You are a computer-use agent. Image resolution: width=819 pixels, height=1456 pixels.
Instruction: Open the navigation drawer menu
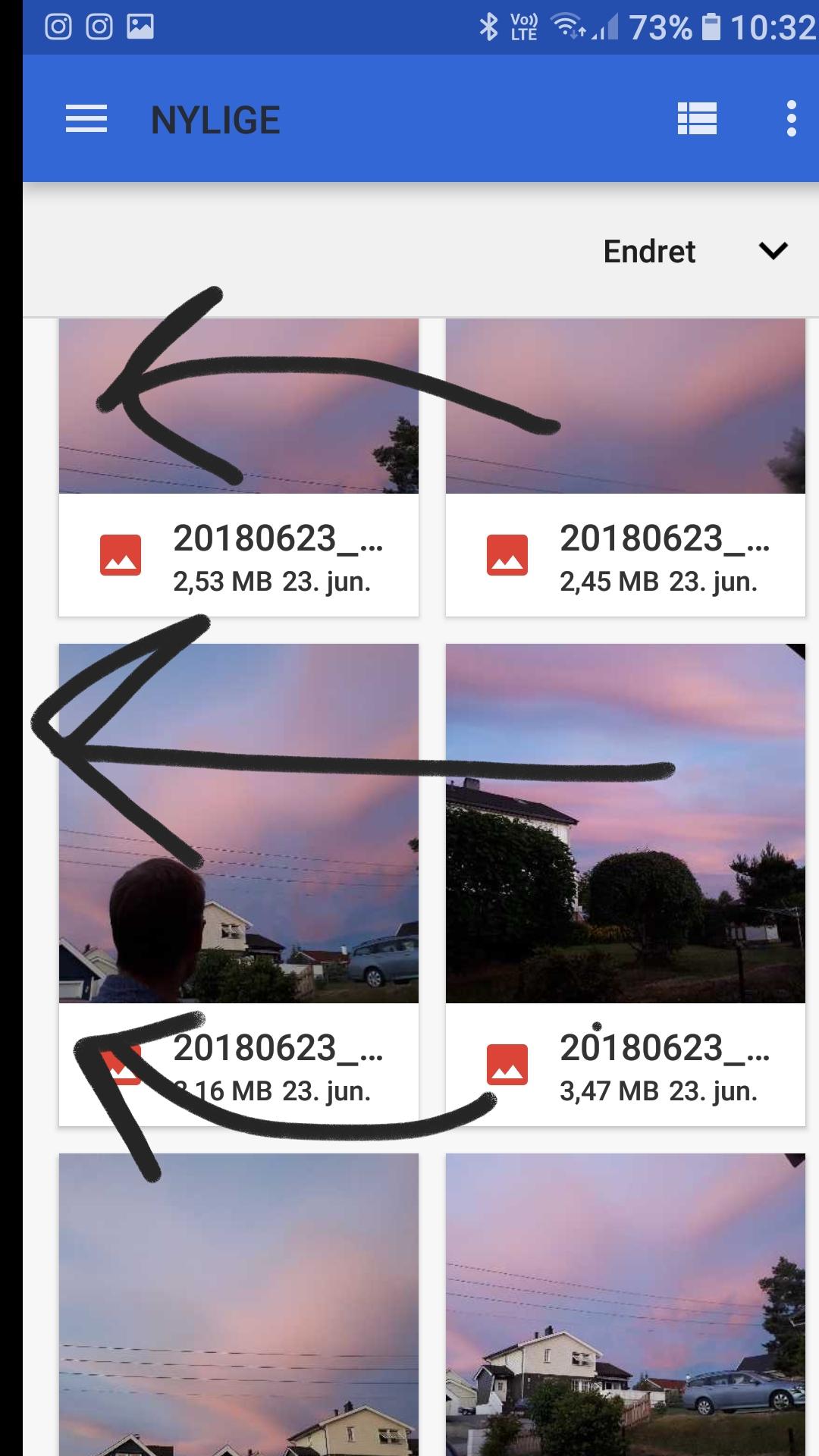86,120
